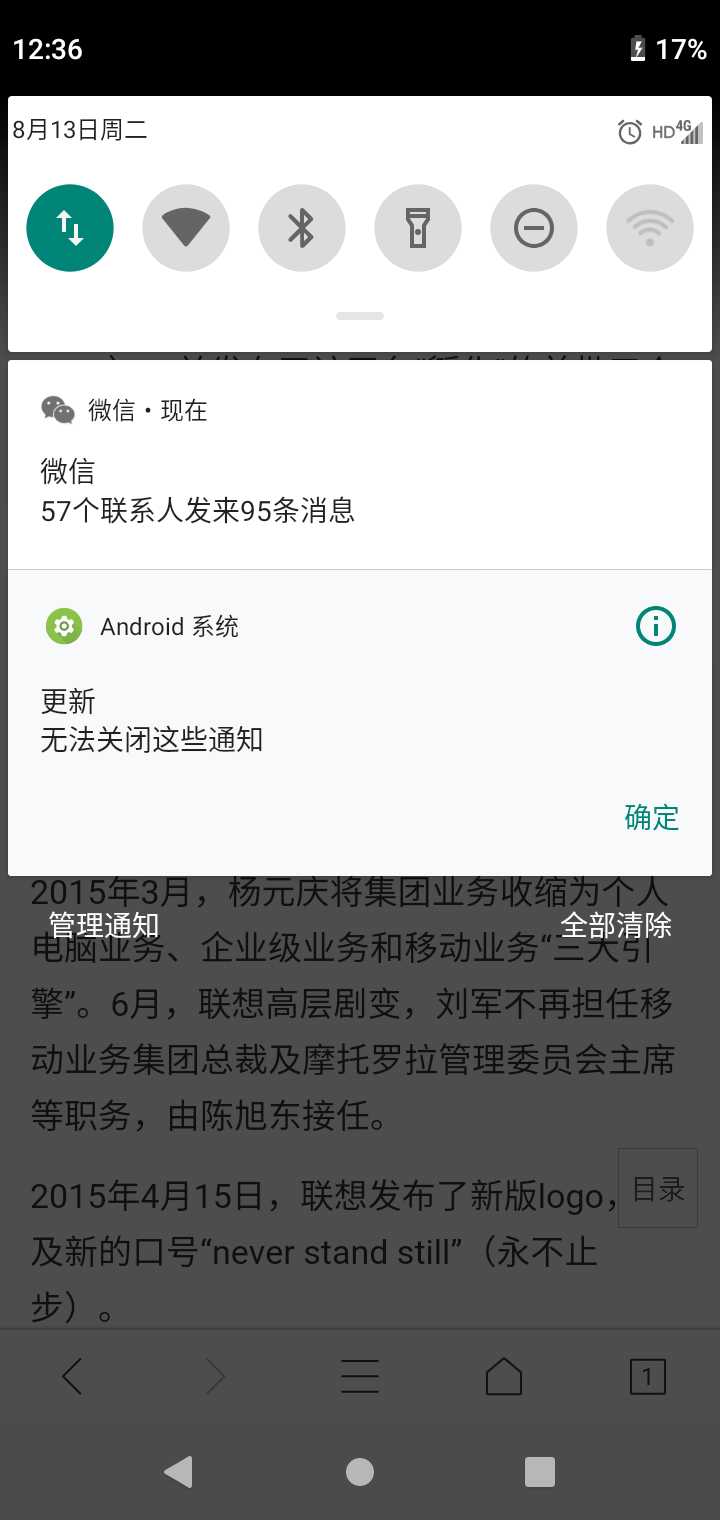This screenshot has width=720, height=1520.
Task: Enable Do Not Disturb mode
Action: 534,228
